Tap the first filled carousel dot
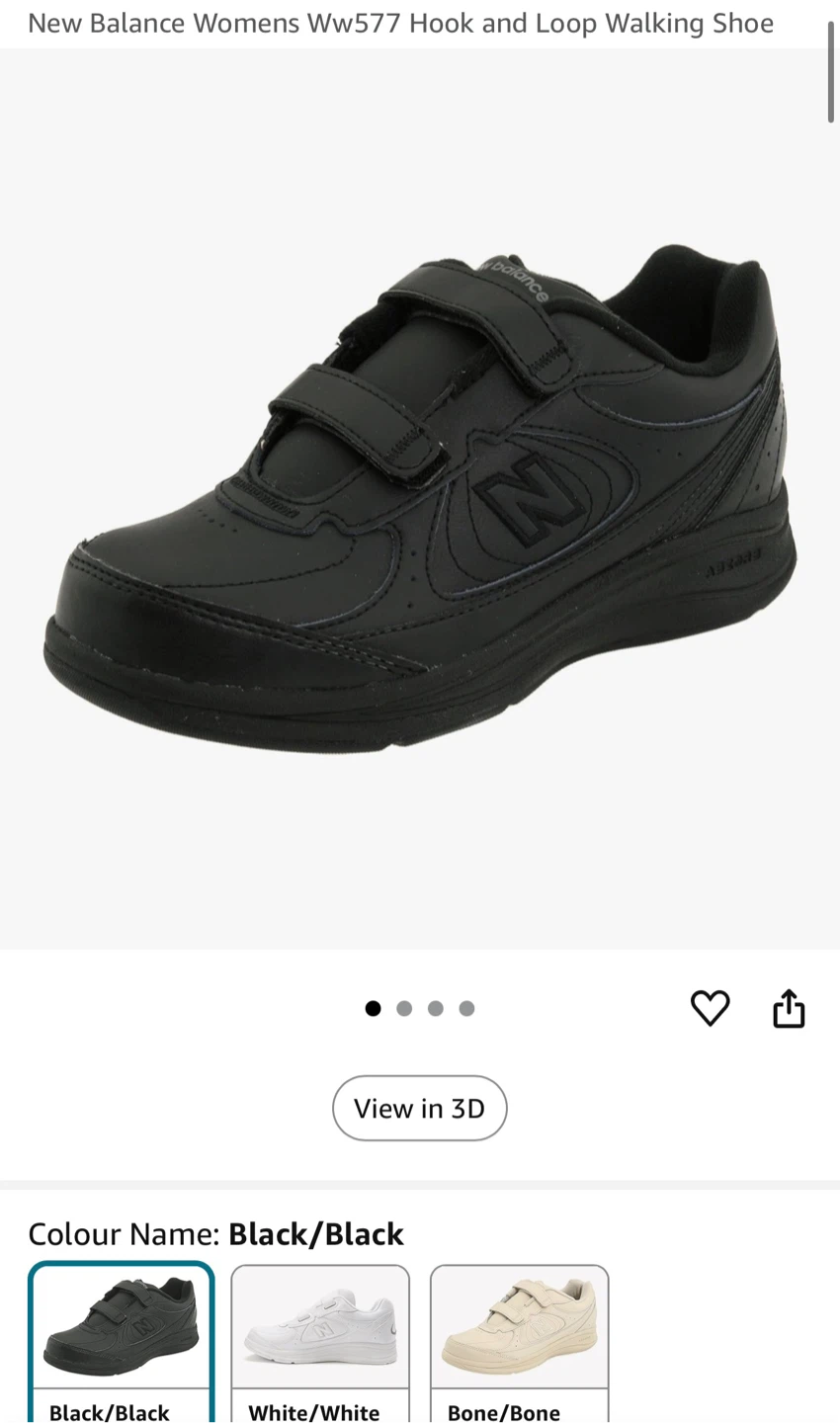 (374, 1008)
